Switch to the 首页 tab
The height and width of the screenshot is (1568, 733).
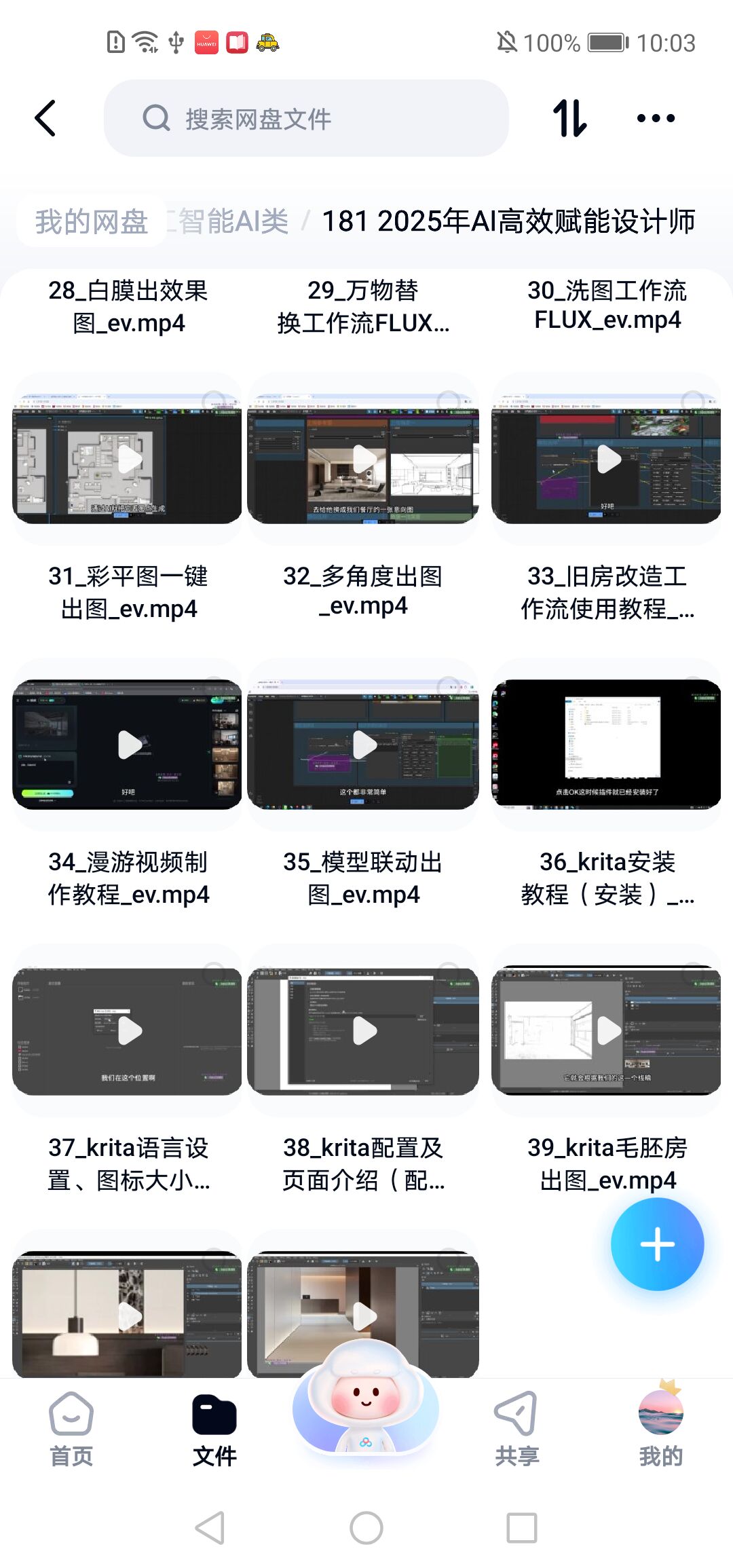(x=71, y=1430)
